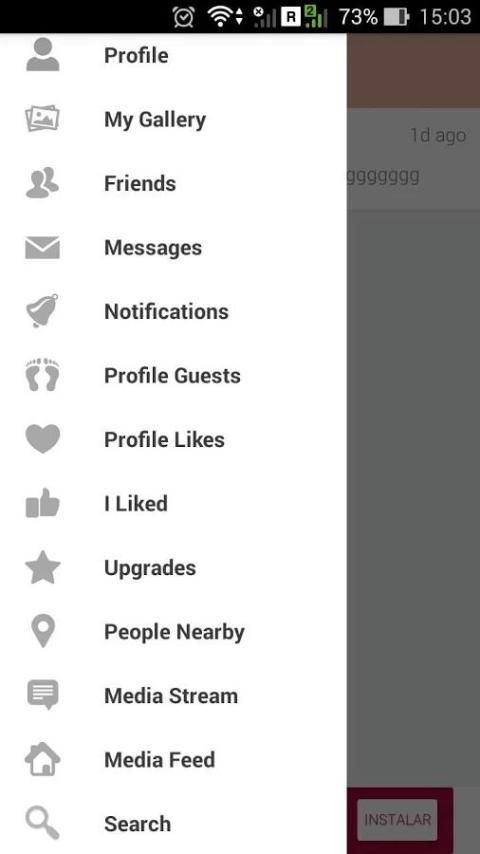
Task: Tap the INSTALAR button
Action: pos(397,820)
